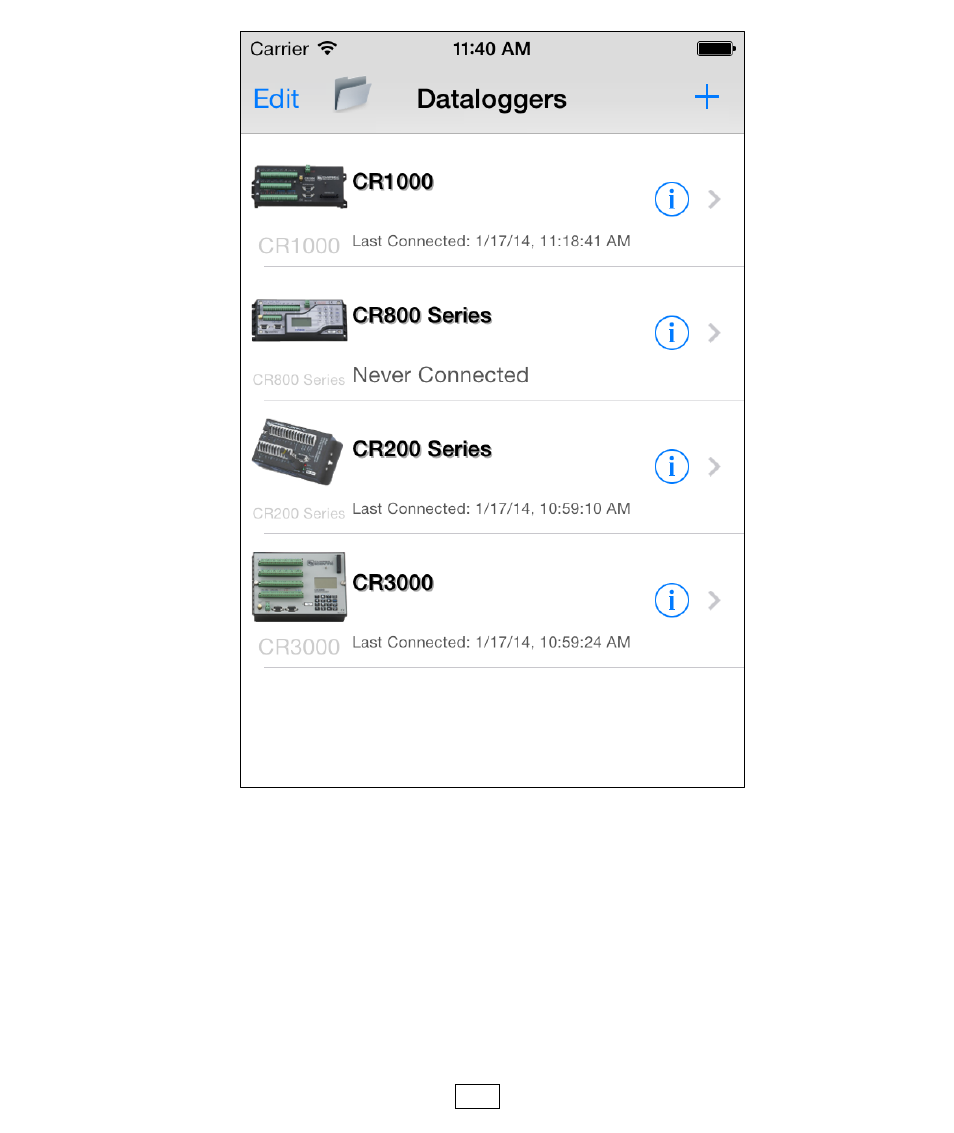Screen dimensions: 954x1133
Task: View info for CR800 Series
Action: tap(671, 333)
